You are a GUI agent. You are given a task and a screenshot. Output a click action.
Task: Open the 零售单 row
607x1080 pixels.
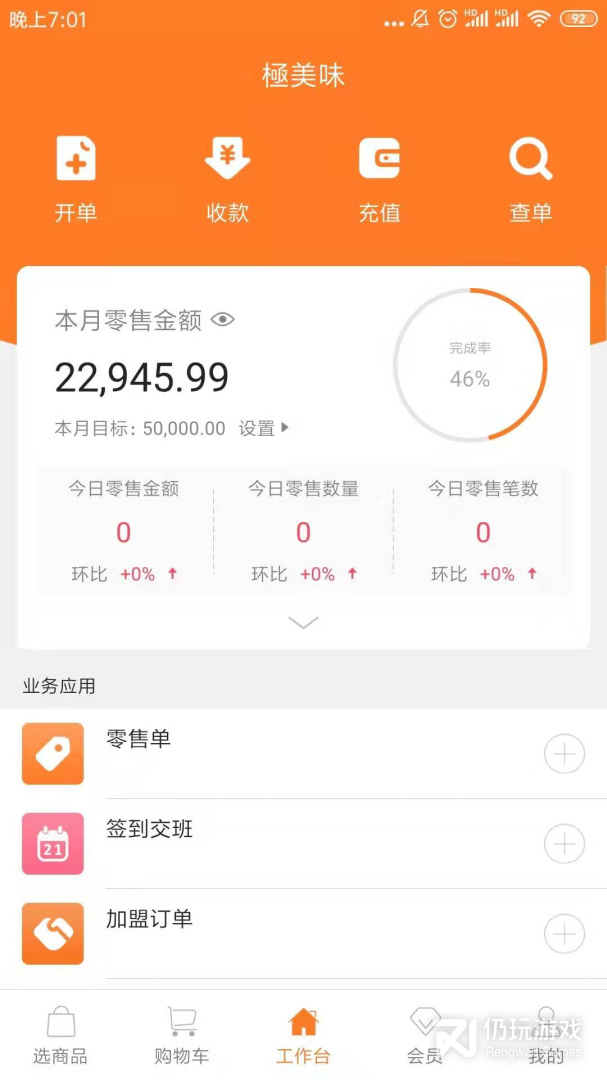303,754
